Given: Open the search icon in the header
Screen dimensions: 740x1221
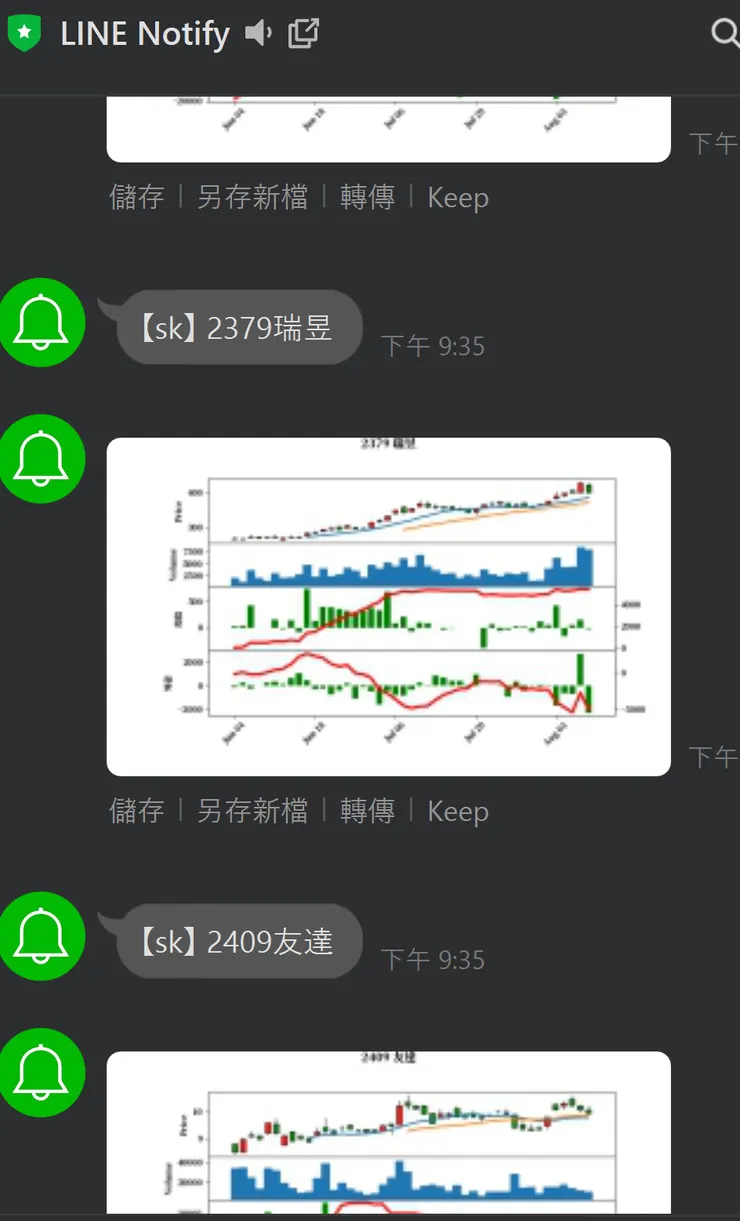Looking at the screenshot, I should [724, 32].
